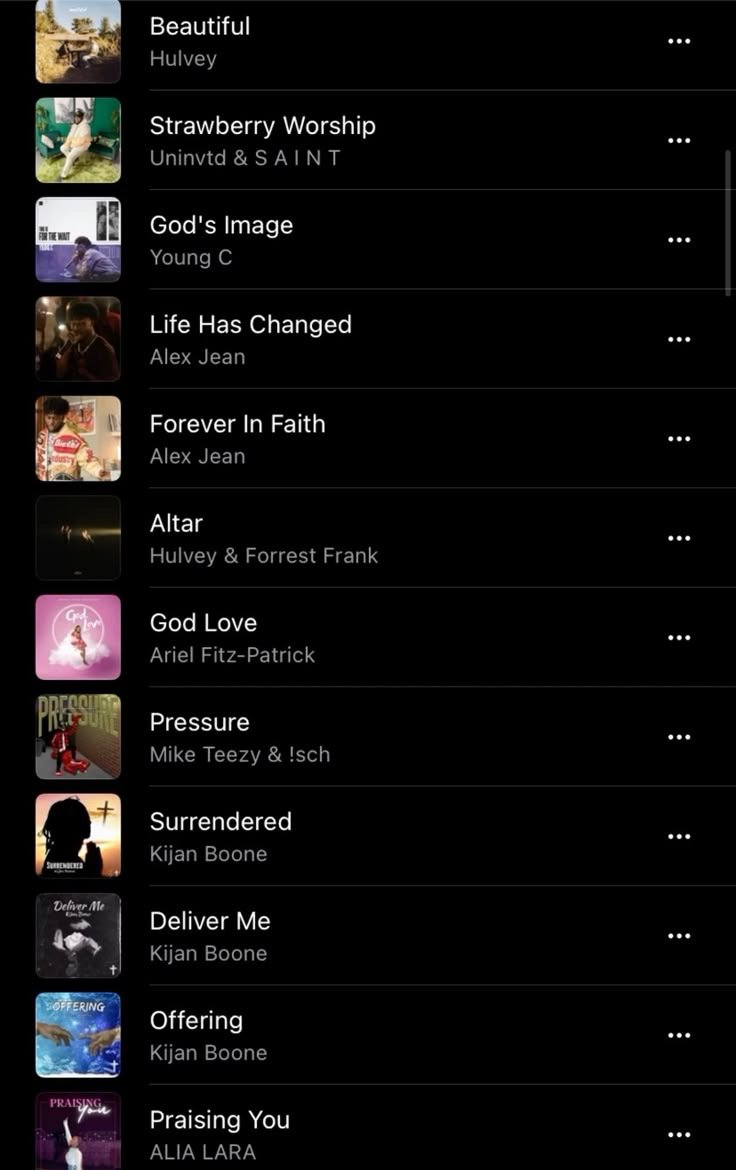
Task: Open the ellipsis menu for Forever In Faith
Action: (679, 438)
